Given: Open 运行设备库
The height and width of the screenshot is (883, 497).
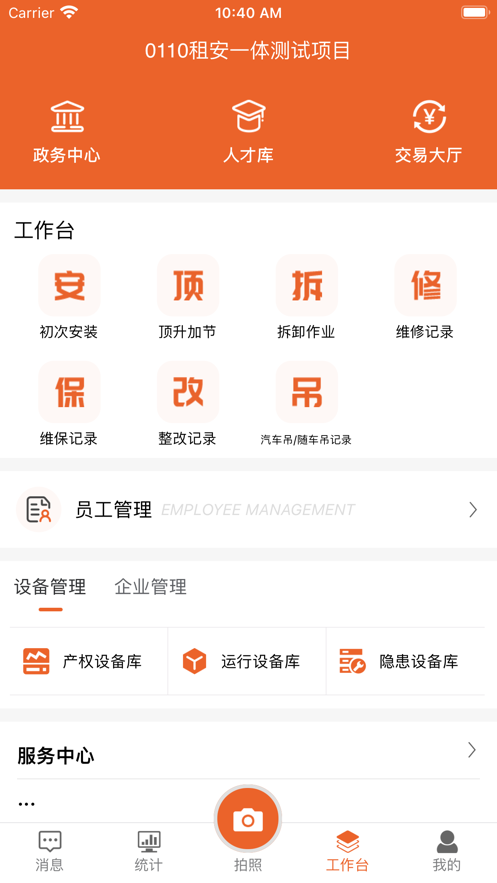Looking at the screenshot, I should [247, 661].
